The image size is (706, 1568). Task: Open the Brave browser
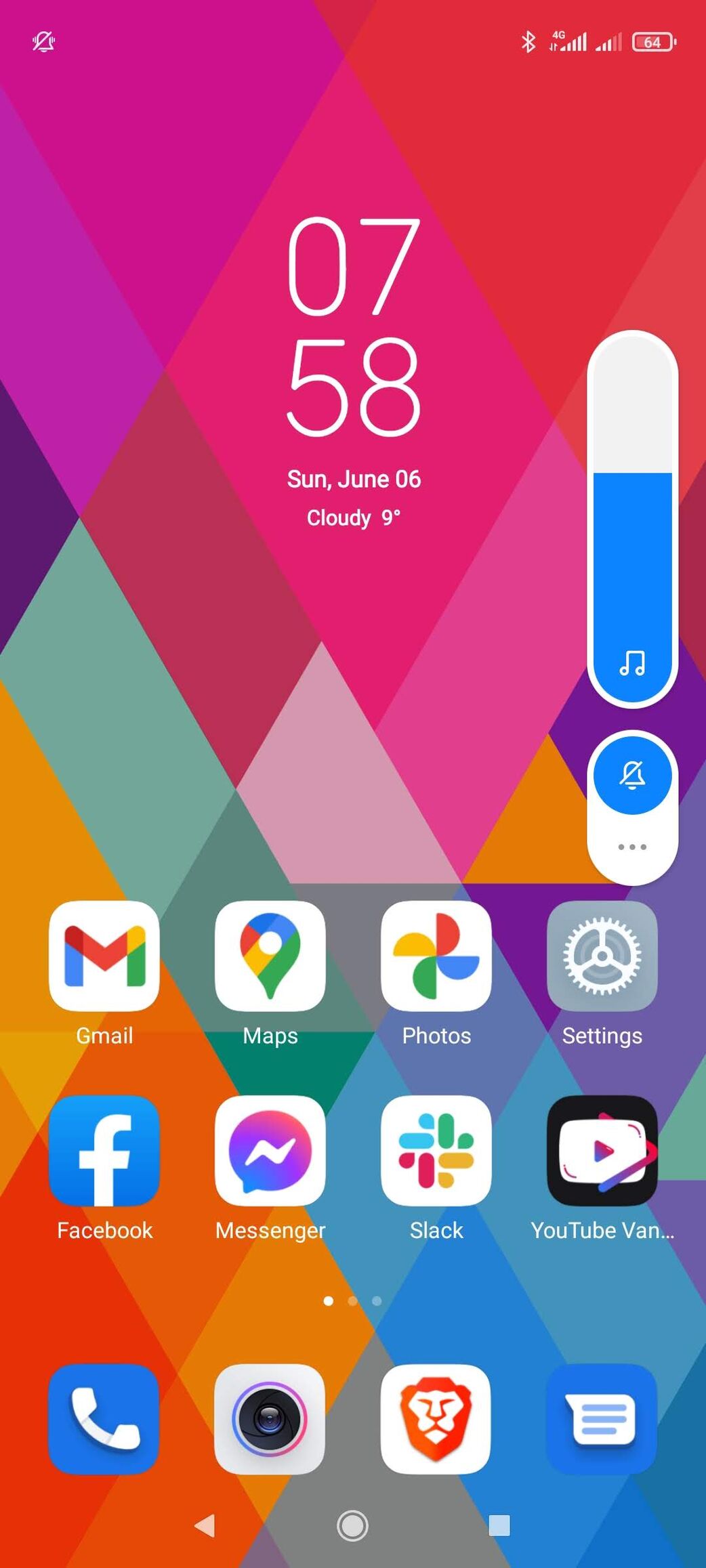pos(436,1419)
